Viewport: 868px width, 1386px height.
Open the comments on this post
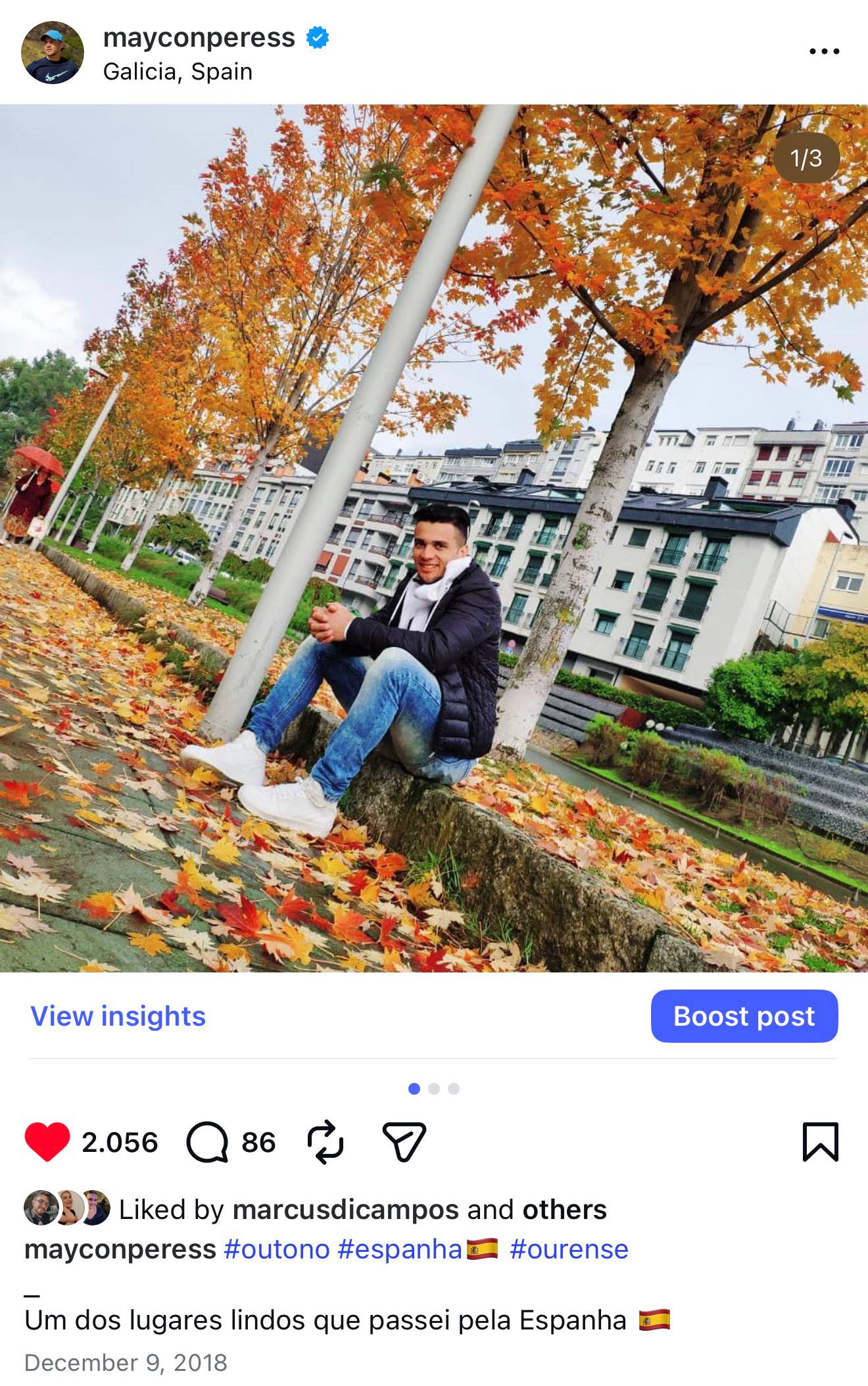[x=207, y=1142]
